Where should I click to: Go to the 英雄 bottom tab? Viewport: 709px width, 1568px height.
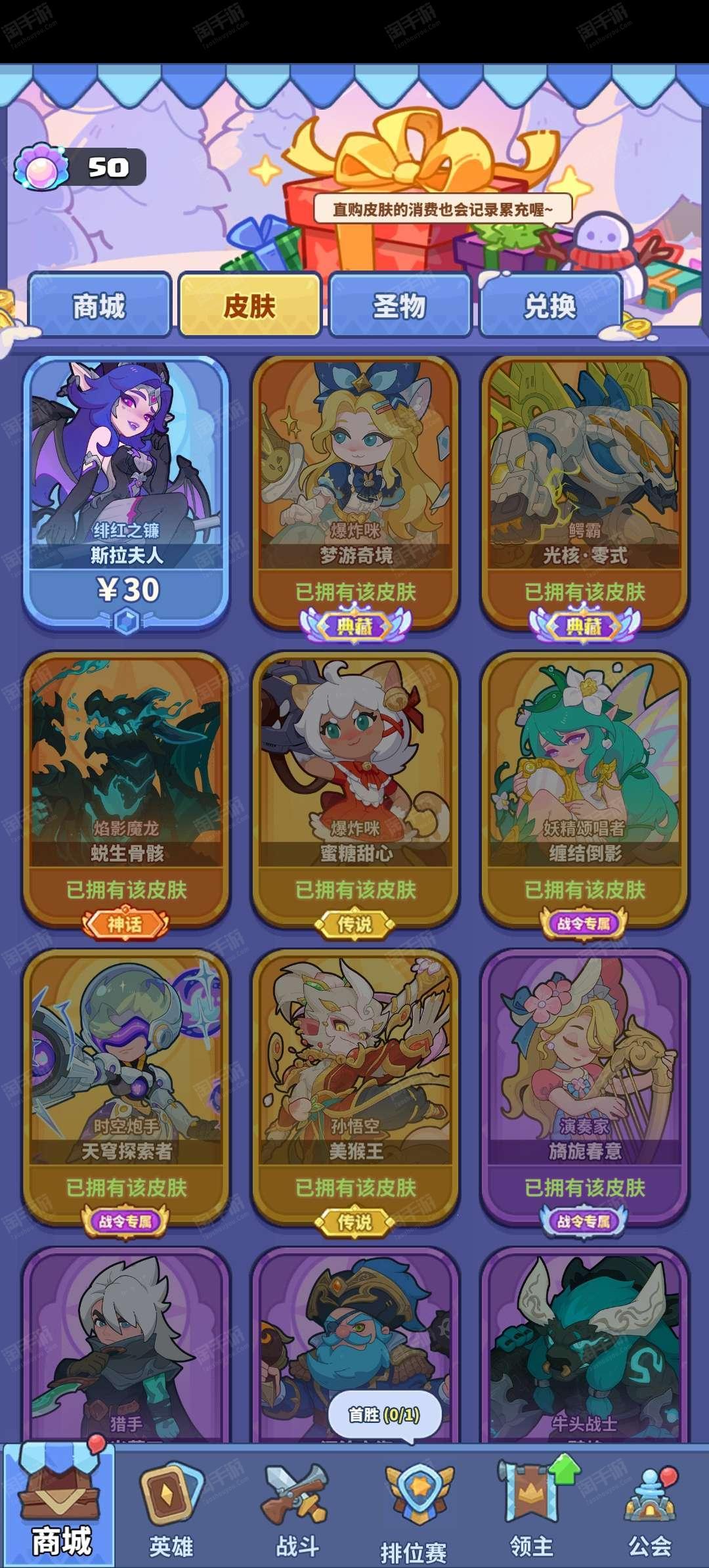pos(171,1510)
